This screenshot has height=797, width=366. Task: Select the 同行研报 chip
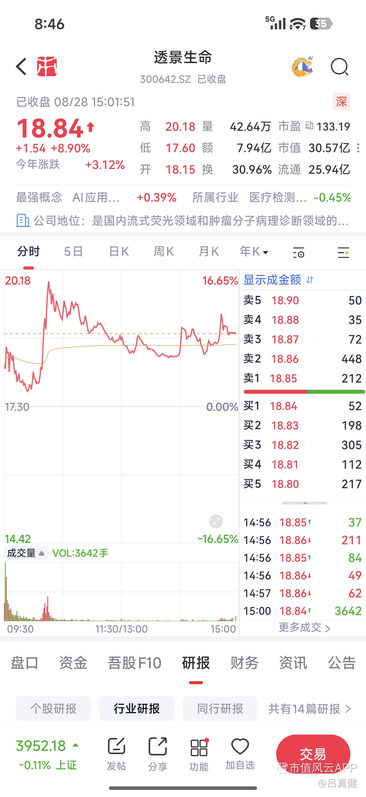[221, 709]
